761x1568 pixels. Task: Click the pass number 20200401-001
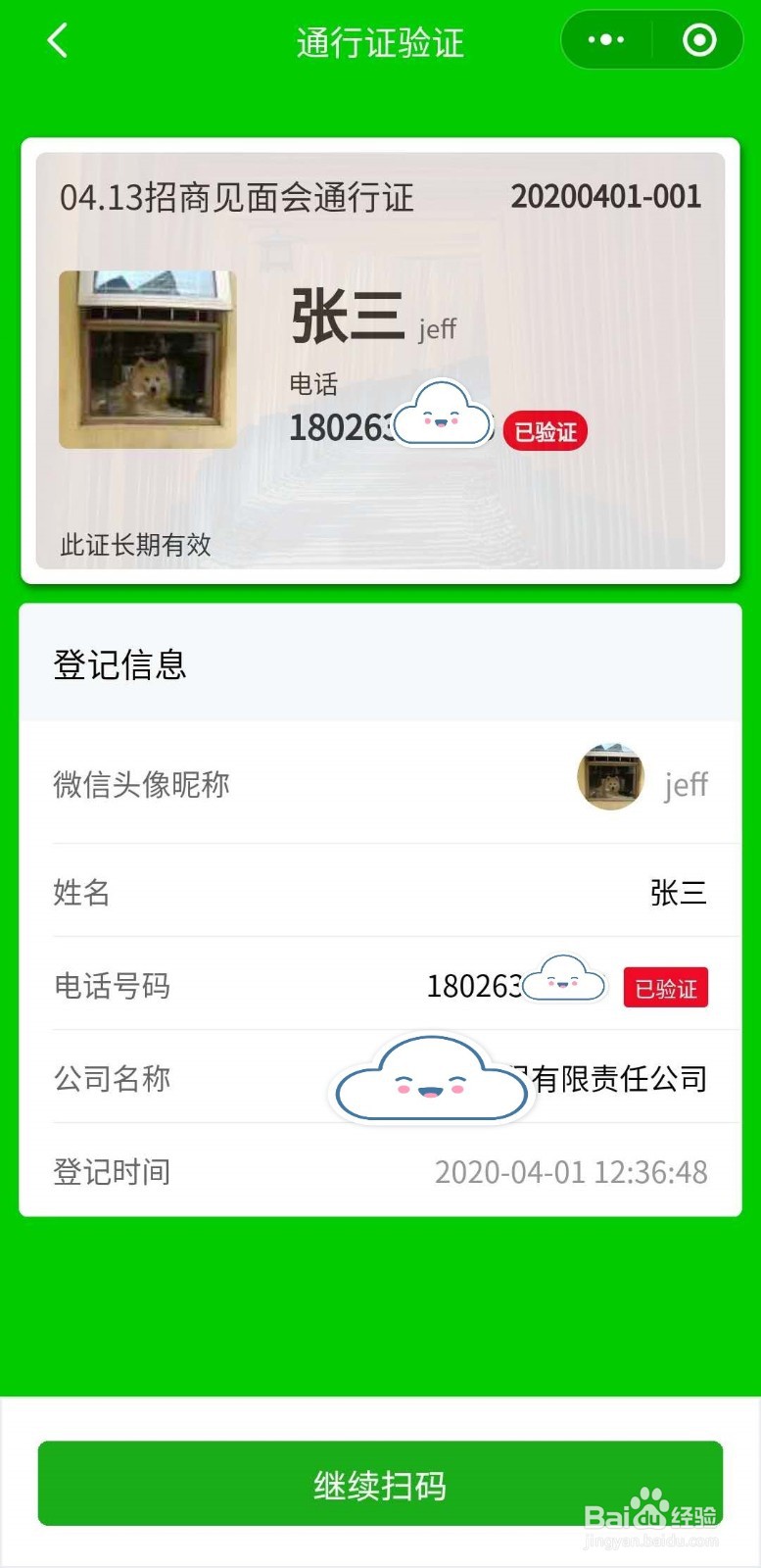(607, 198)
